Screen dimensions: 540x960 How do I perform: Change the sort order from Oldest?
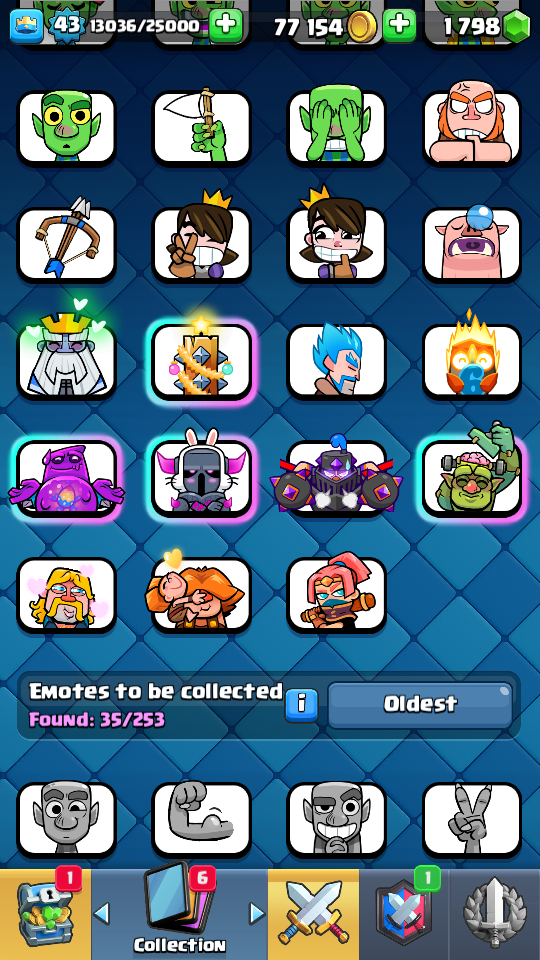[x=420, y=704]
